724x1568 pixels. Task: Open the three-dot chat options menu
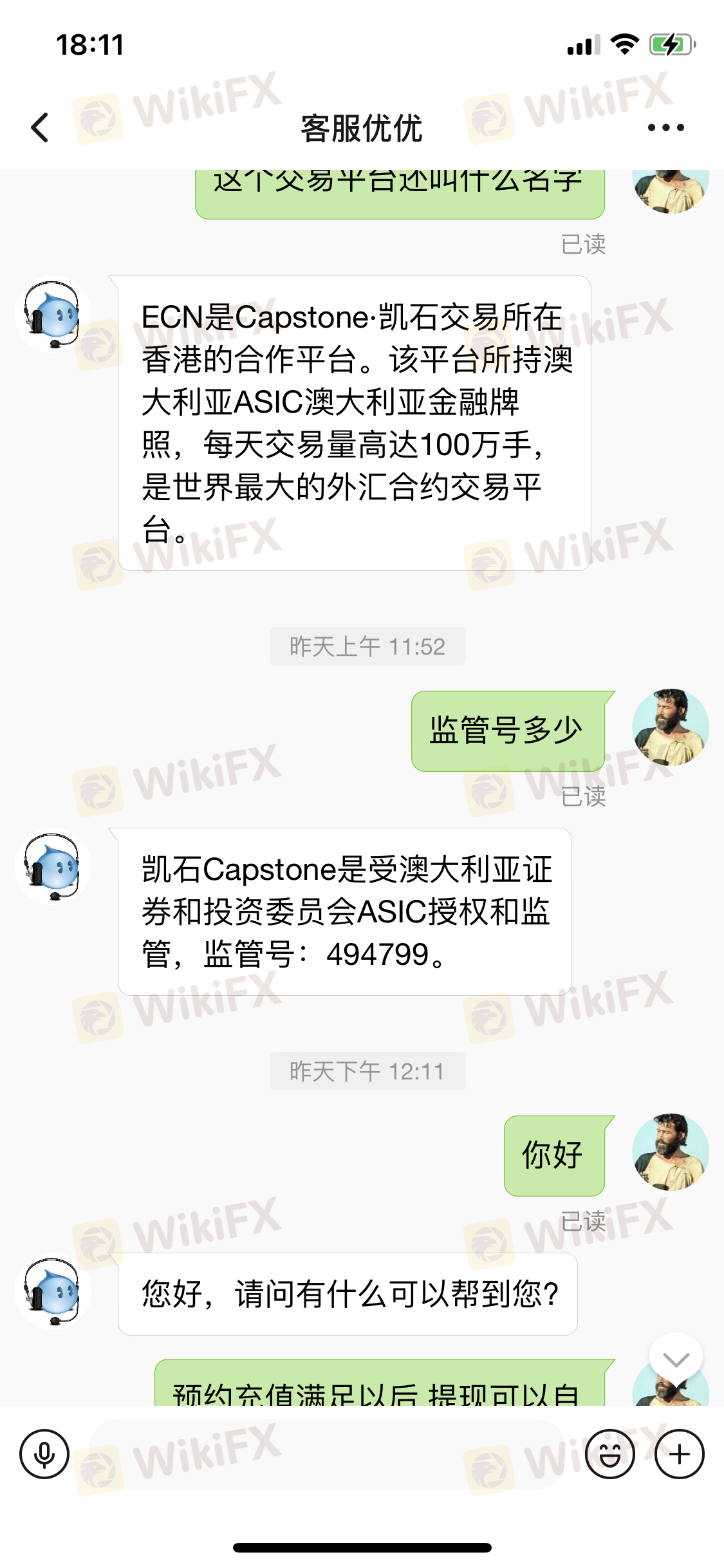pos(665,127)
